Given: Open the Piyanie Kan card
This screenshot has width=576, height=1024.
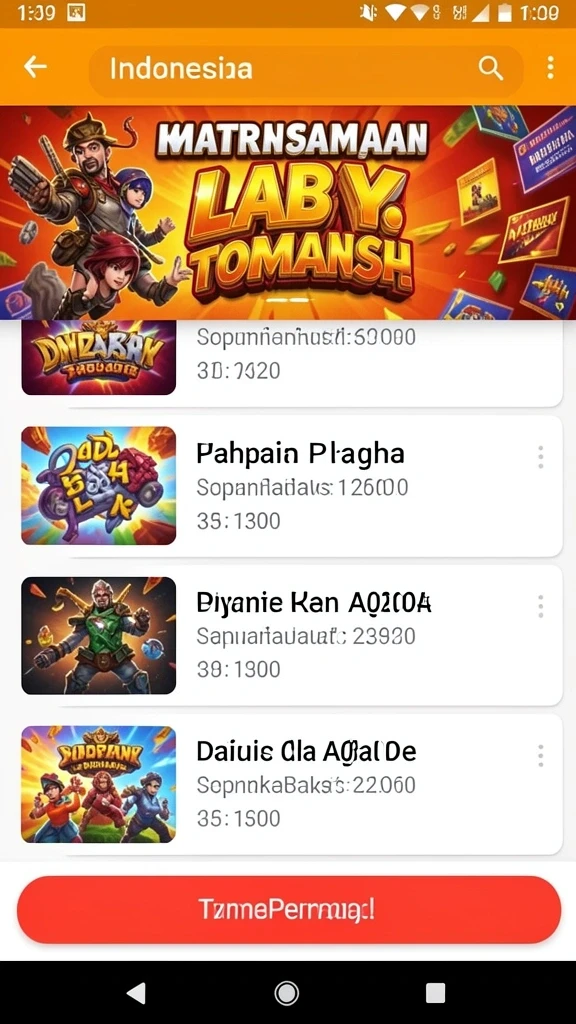Looking at the screenshot, I should click(291, 635).
